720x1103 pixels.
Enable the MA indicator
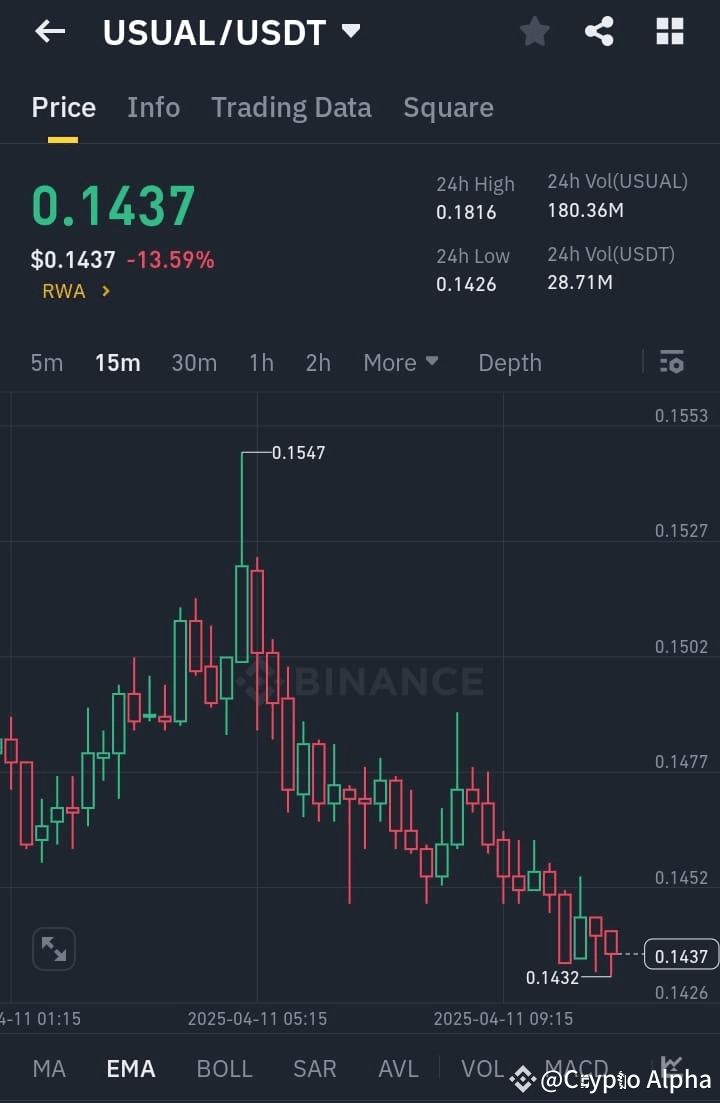coord(48,1068)
